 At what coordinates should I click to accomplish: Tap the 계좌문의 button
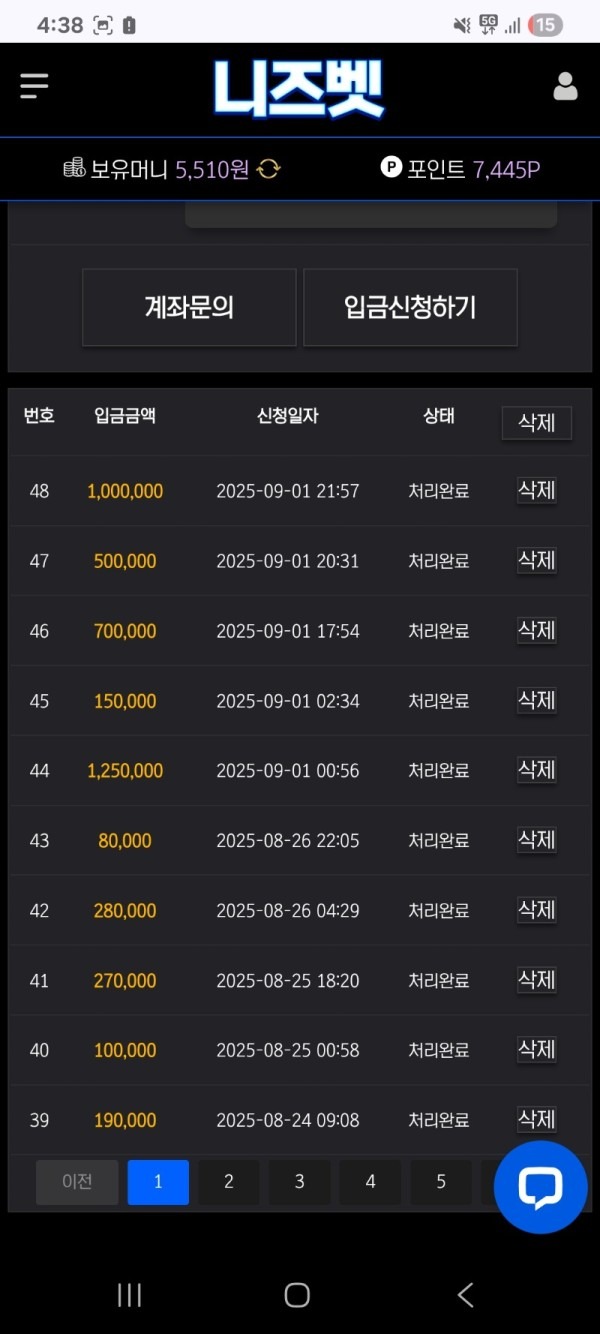pyautogui.click(x=189, y=307)
